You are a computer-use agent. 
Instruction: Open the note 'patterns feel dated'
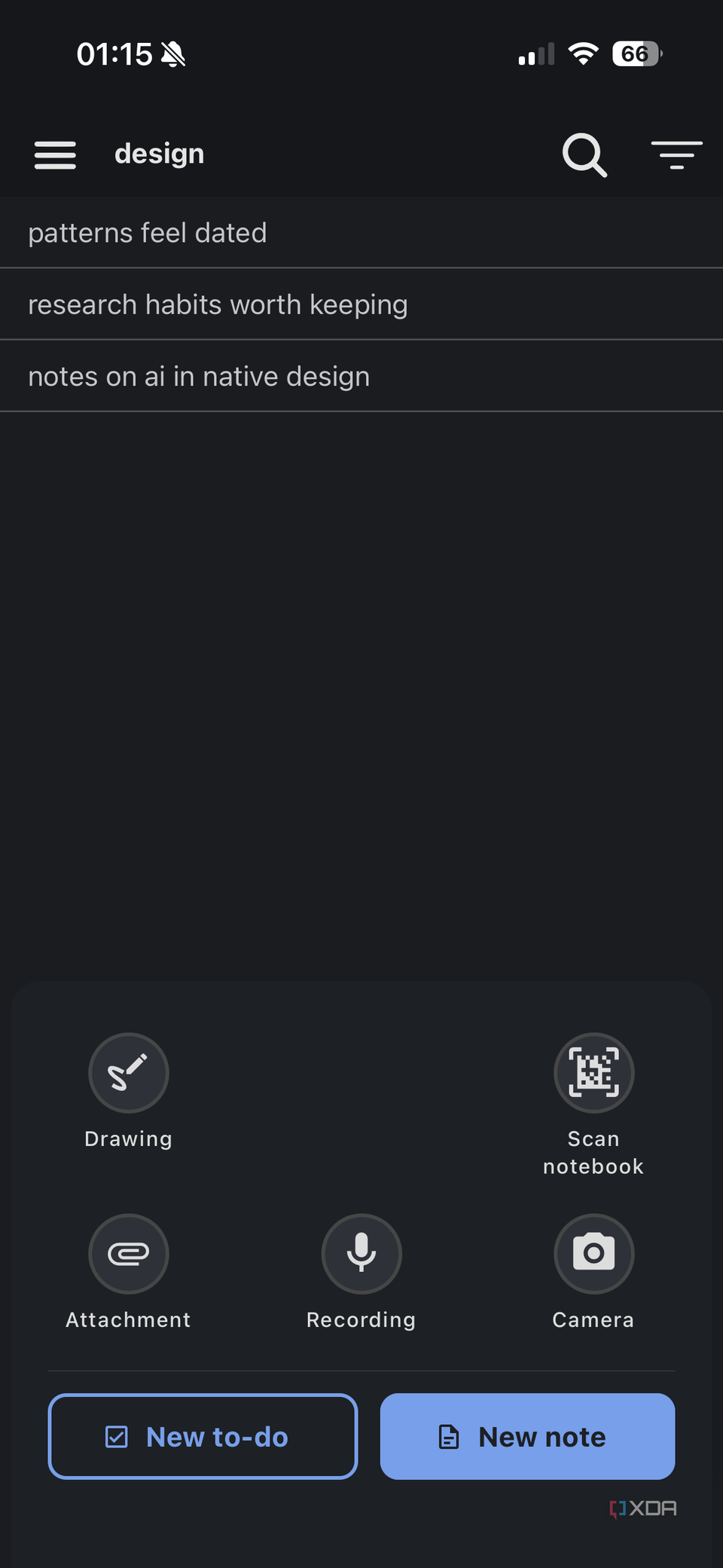[361, 233]
